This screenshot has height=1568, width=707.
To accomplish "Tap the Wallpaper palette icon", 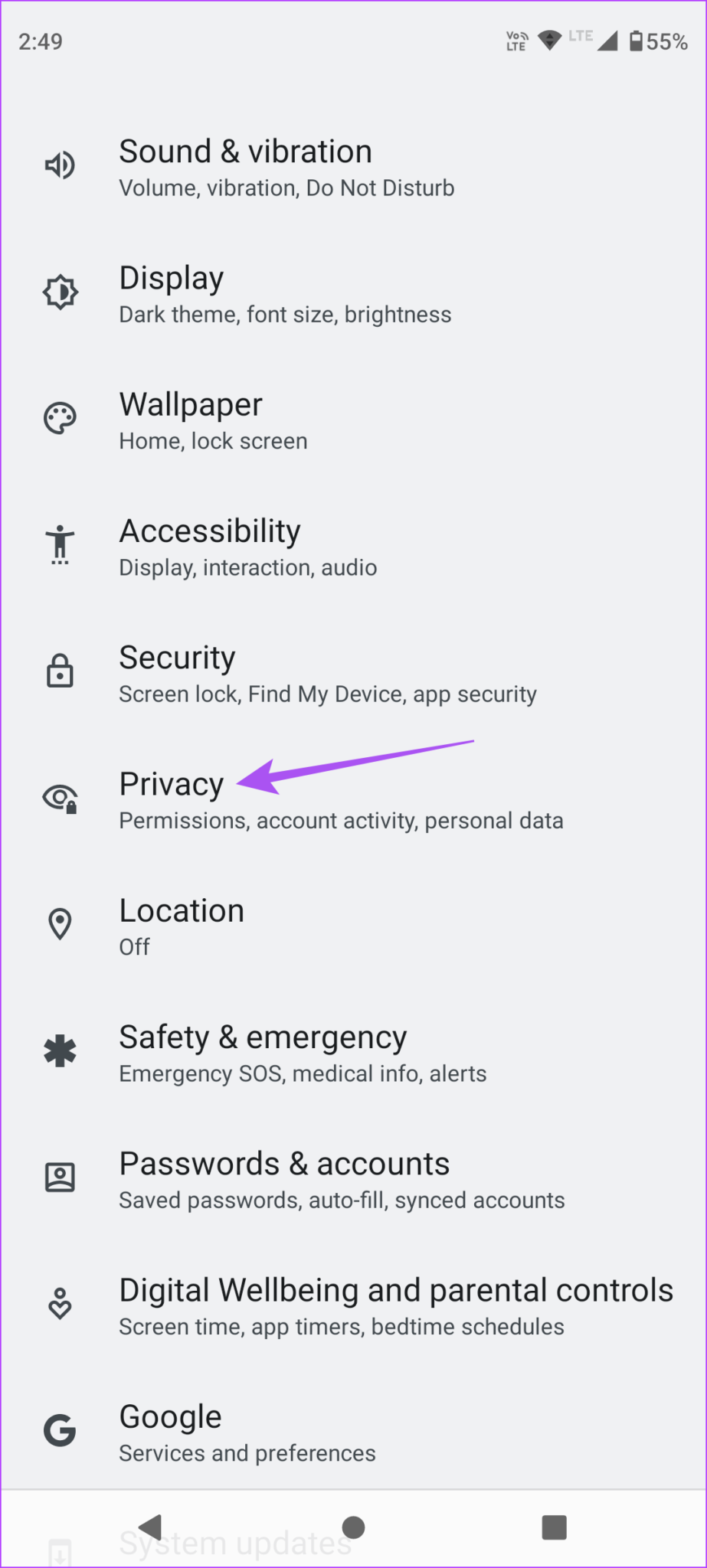I will (x=61, y=418).
